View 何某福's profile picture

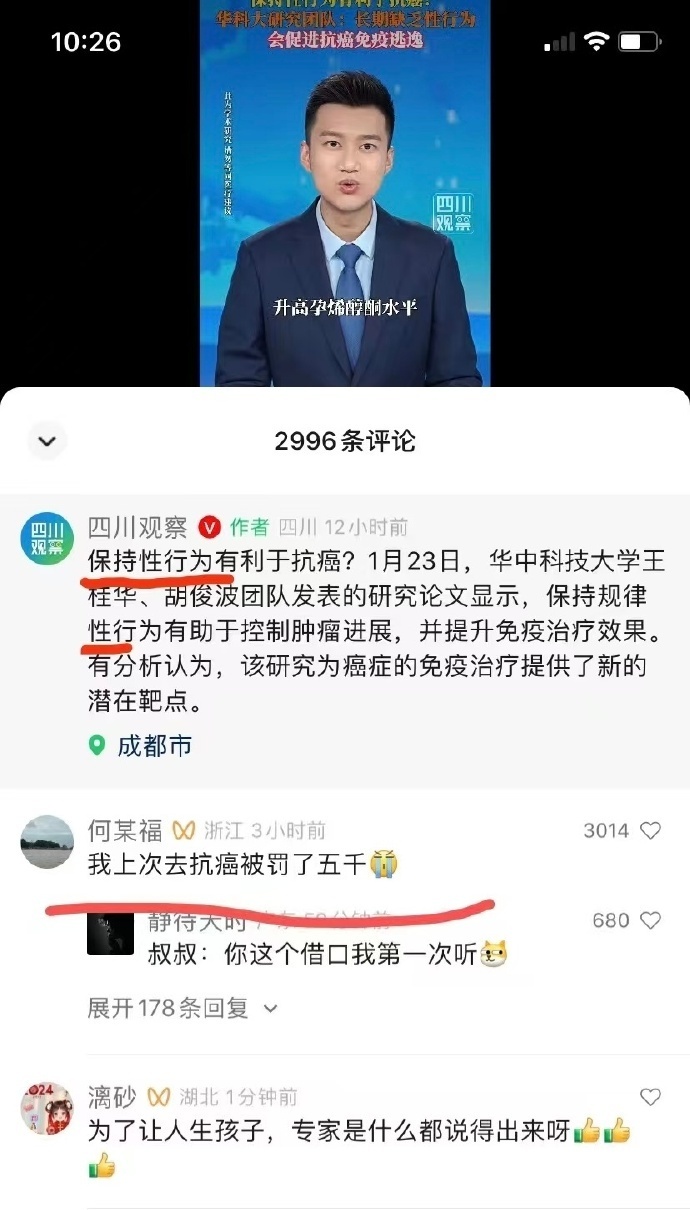(47, 842)
